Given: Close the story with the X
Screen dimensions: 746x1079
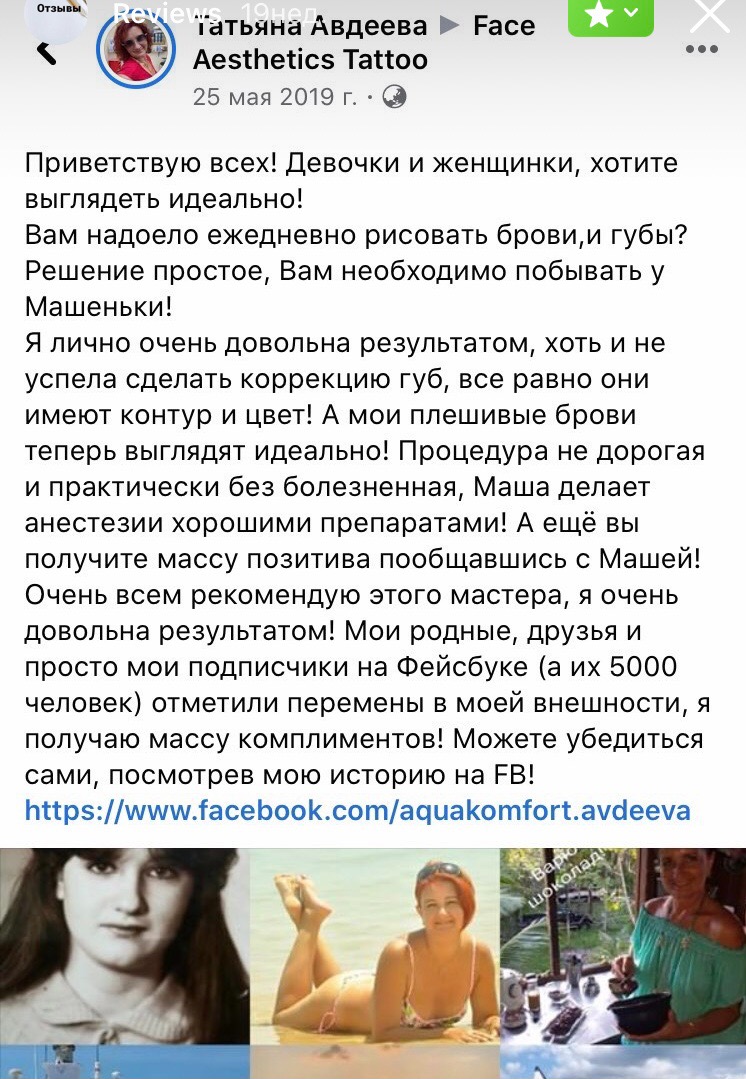Looking at the screenshot, I should click(711, 15).
